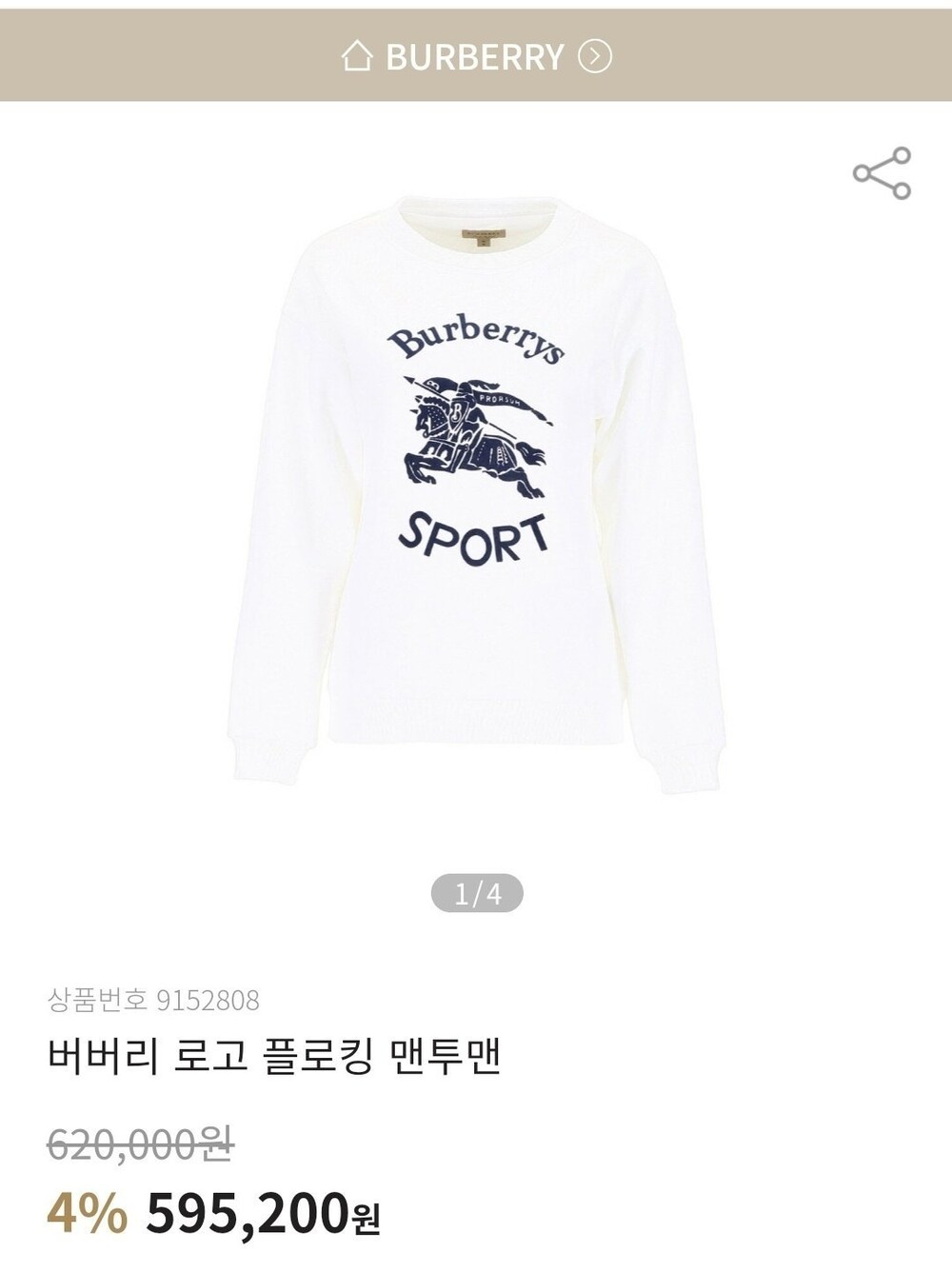Open the sweatshirt product image

point(476,495)
